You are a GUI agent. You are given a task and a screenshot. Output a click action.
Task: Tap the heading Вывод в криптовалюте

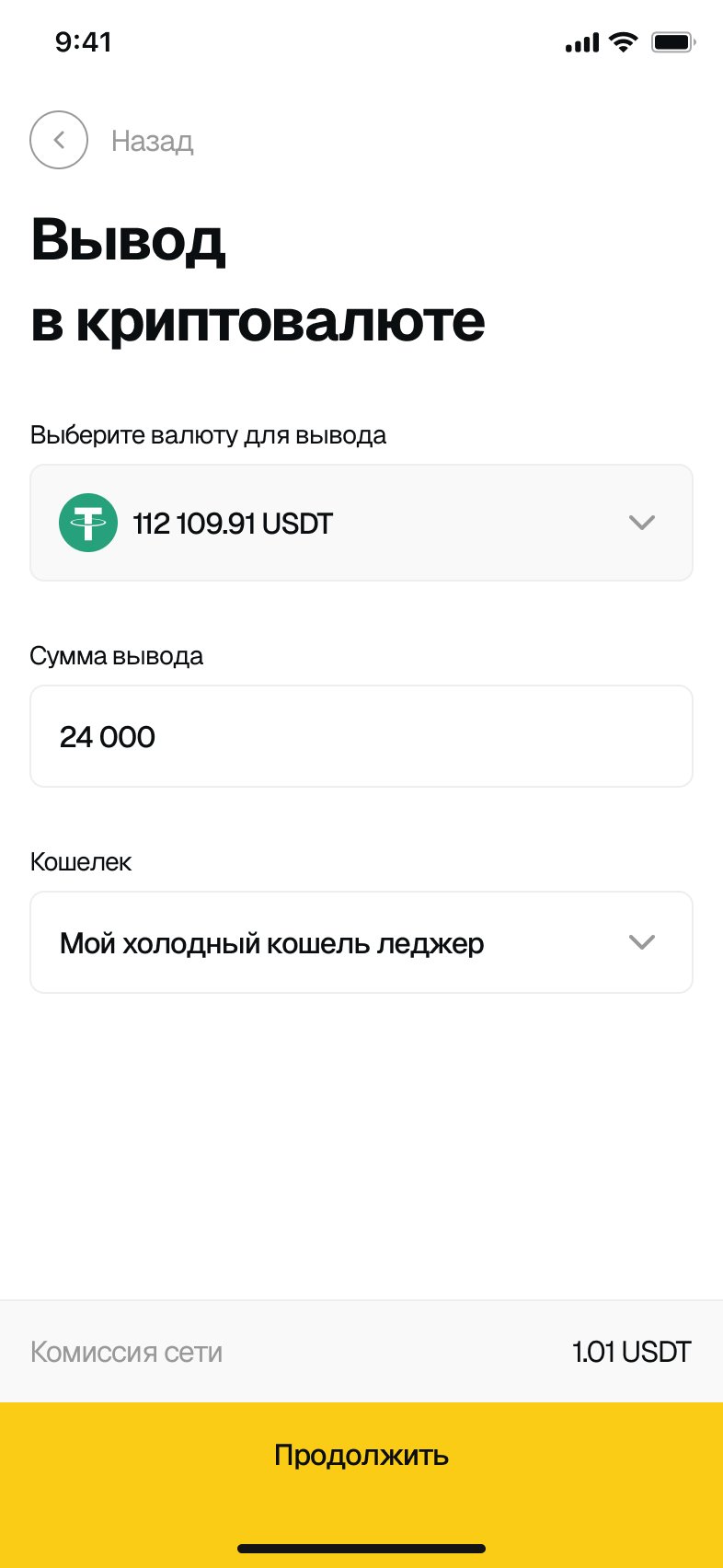258,279
